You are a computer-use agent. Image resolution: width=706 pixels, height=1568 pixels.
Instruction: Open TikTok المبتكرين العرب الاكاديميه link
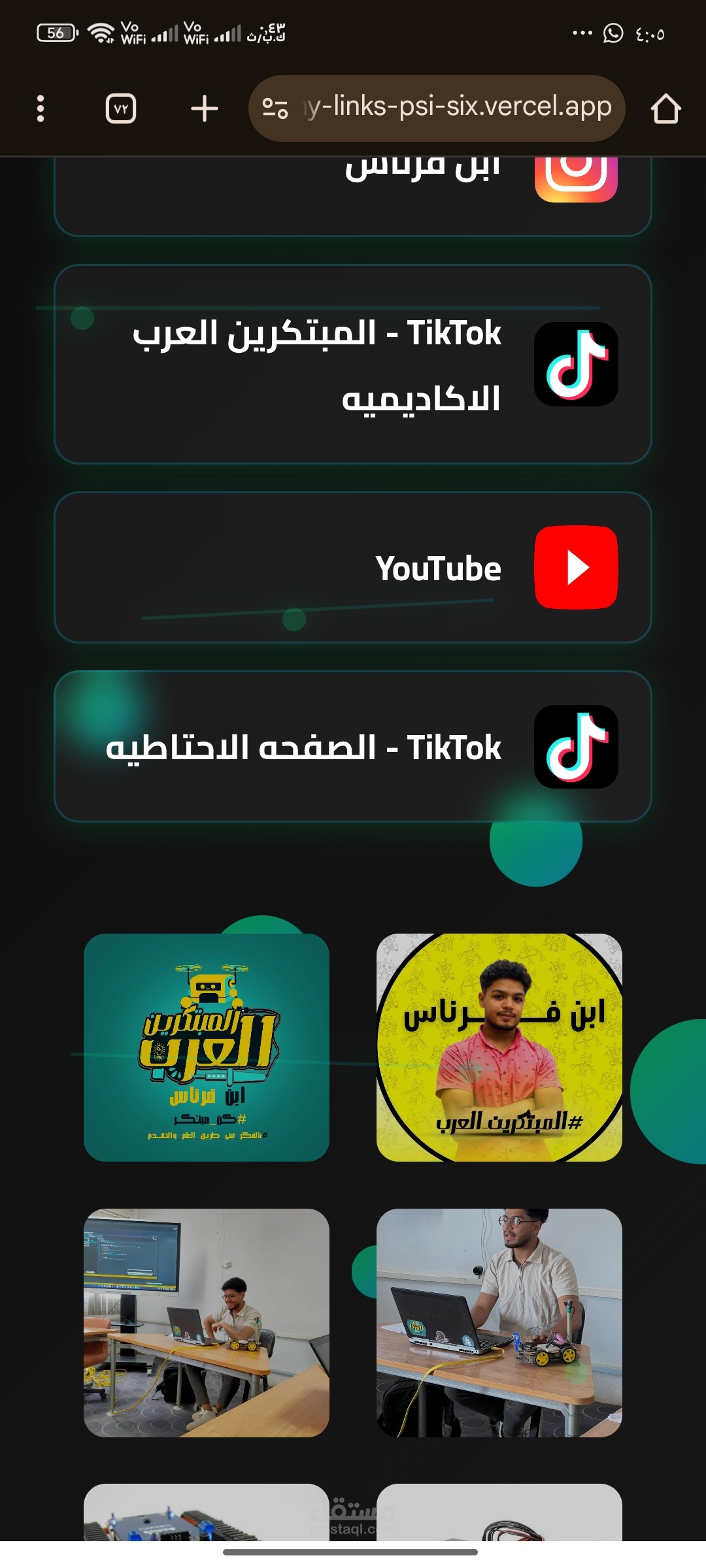(353, 365)
